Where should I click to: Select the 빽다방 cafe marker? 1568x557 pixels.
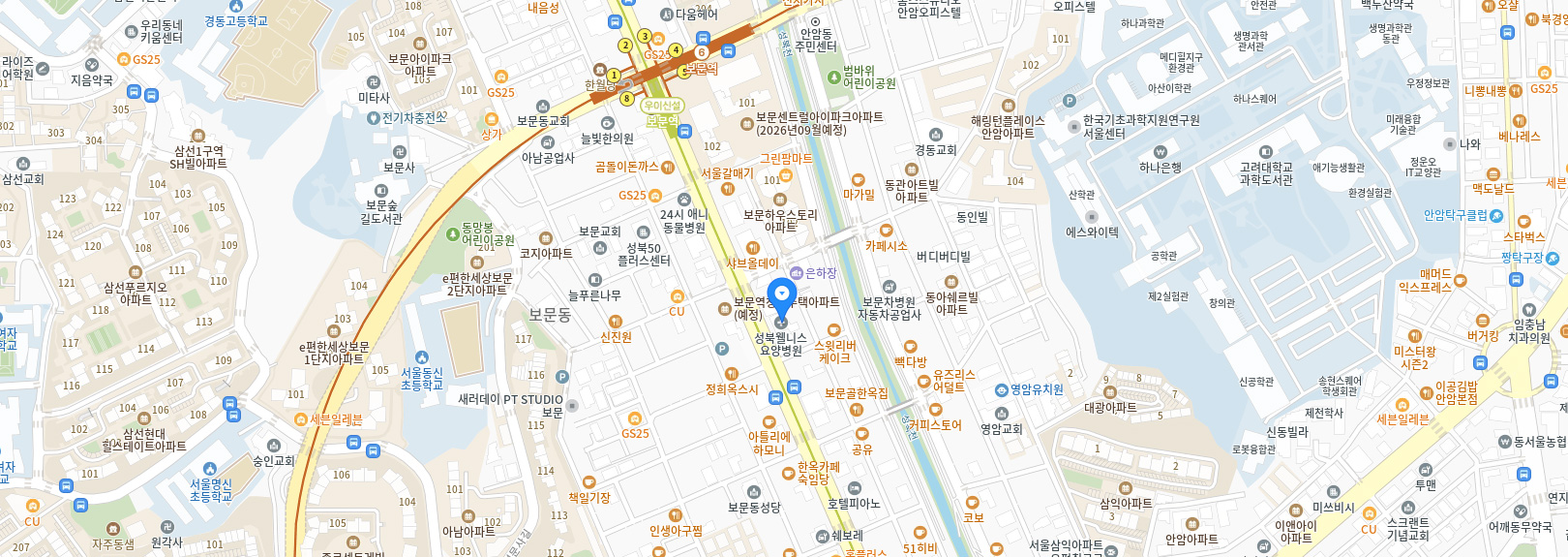(x=910, y=348)
